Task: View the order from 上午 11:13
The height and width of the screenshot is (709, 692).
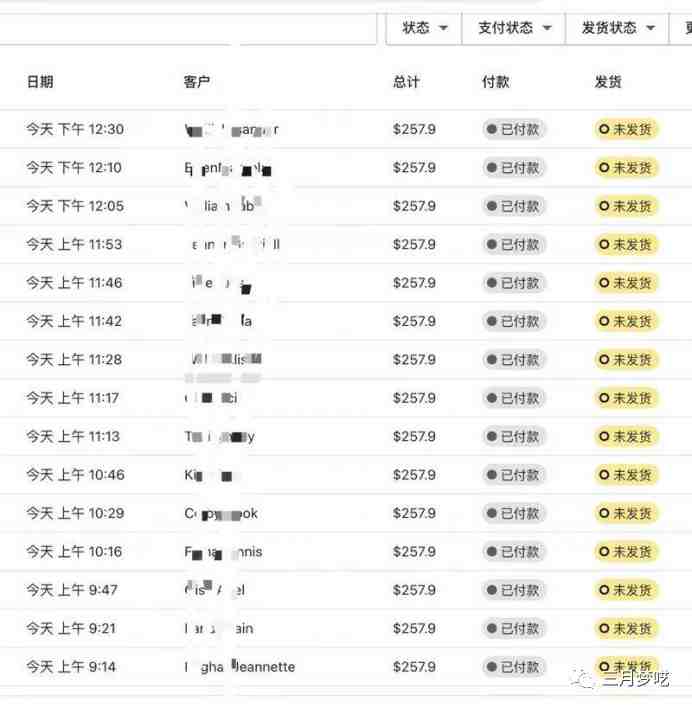Action: click(75, 436)
